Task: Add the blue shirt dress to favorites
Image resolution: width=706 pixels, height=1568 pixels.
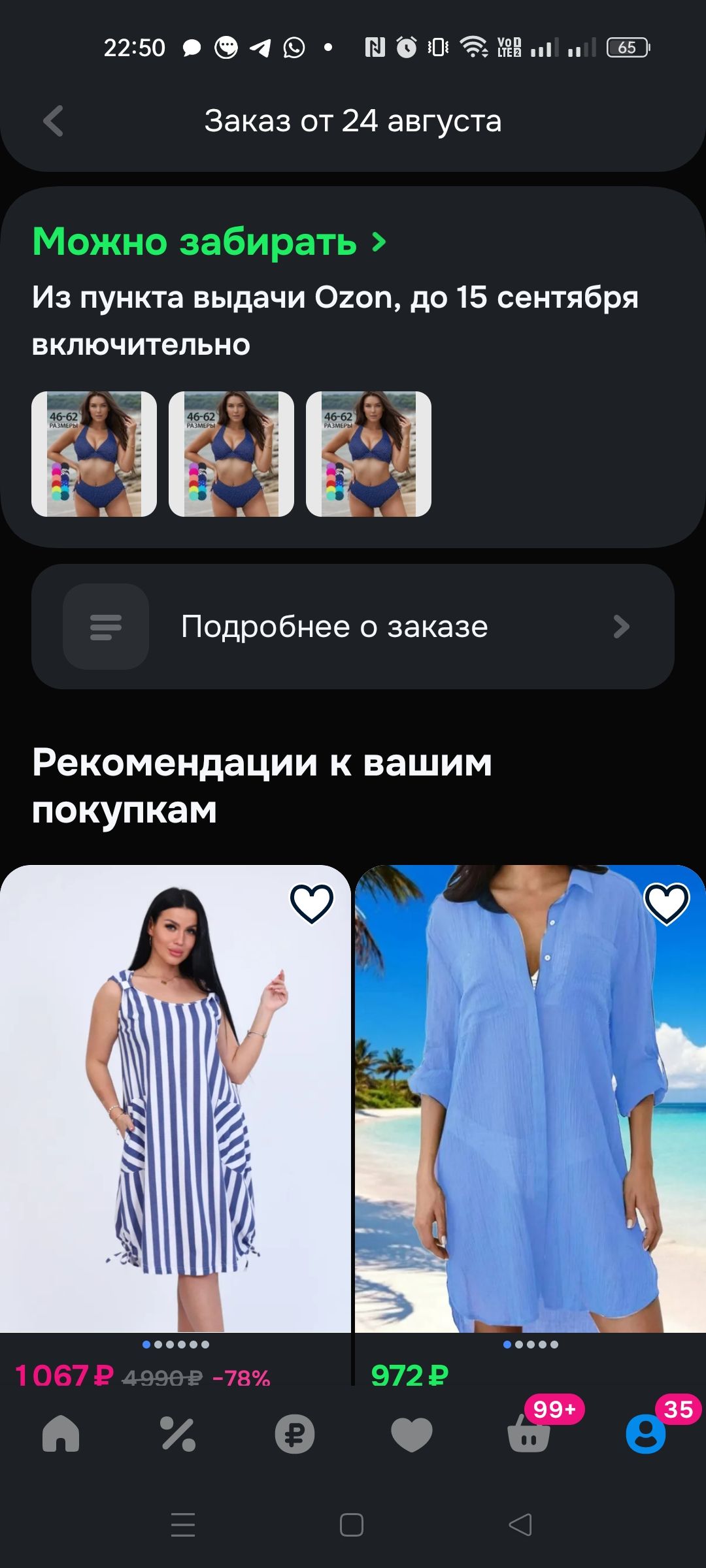Action: point(667,904)
